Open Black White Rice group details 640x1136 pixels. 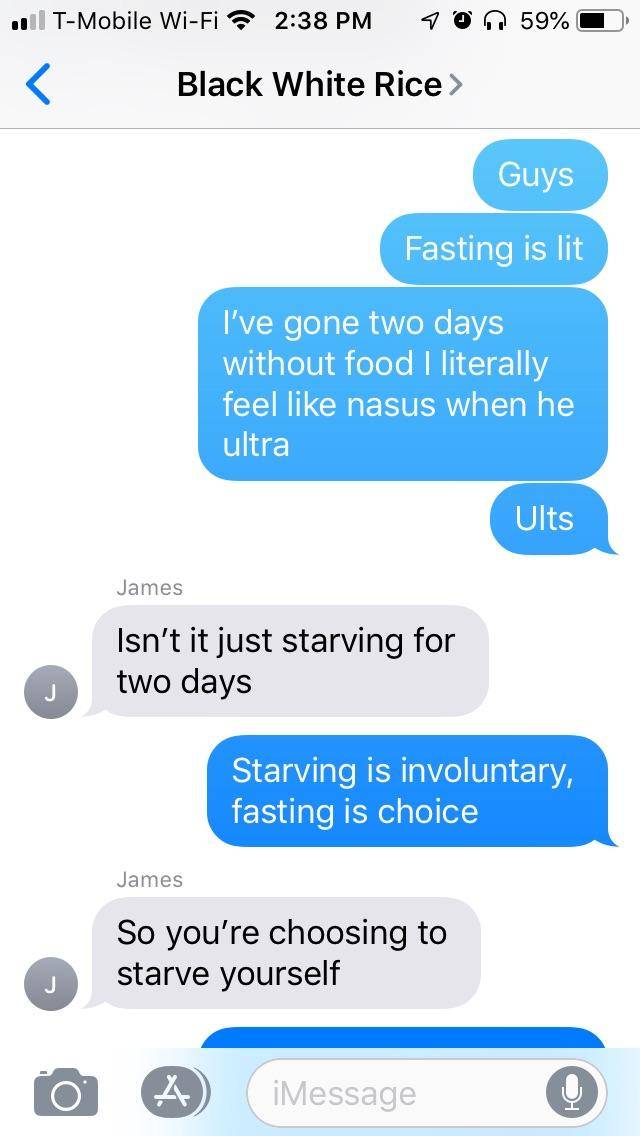pos(320,85)
